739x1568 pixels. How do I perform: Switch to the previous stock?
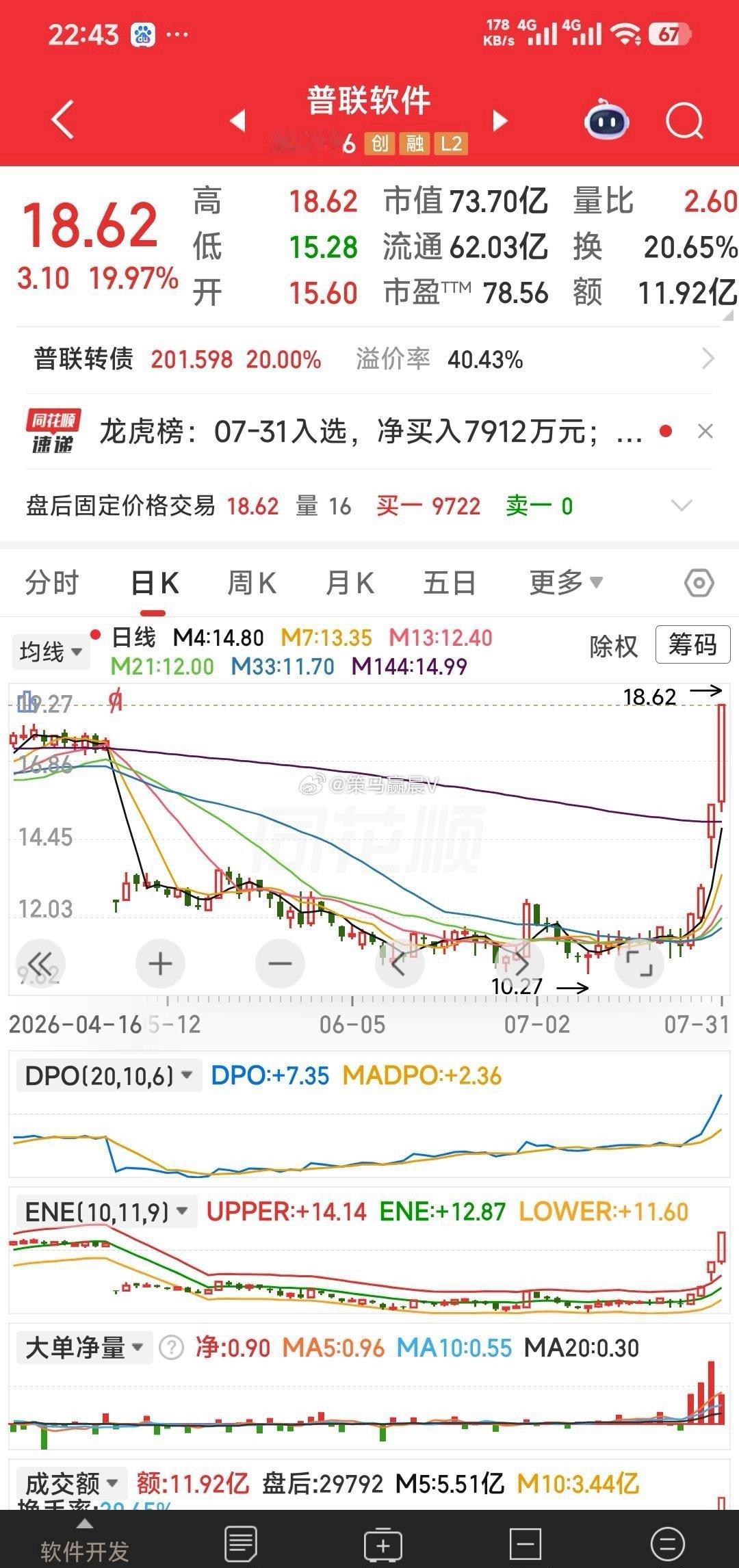coord(237,121)
